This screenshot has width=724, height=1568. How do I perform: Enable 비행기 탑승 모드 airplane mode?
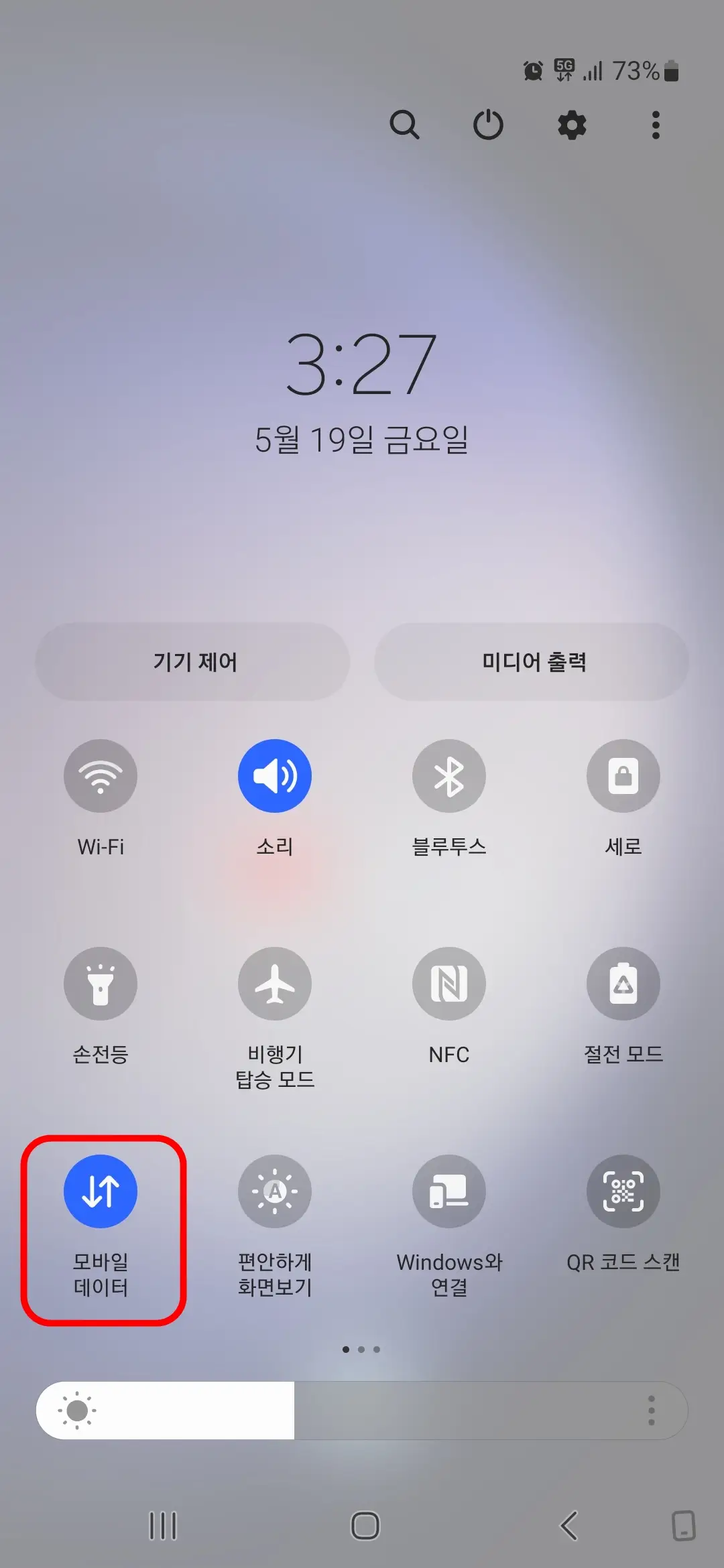(x=275, y=983)
